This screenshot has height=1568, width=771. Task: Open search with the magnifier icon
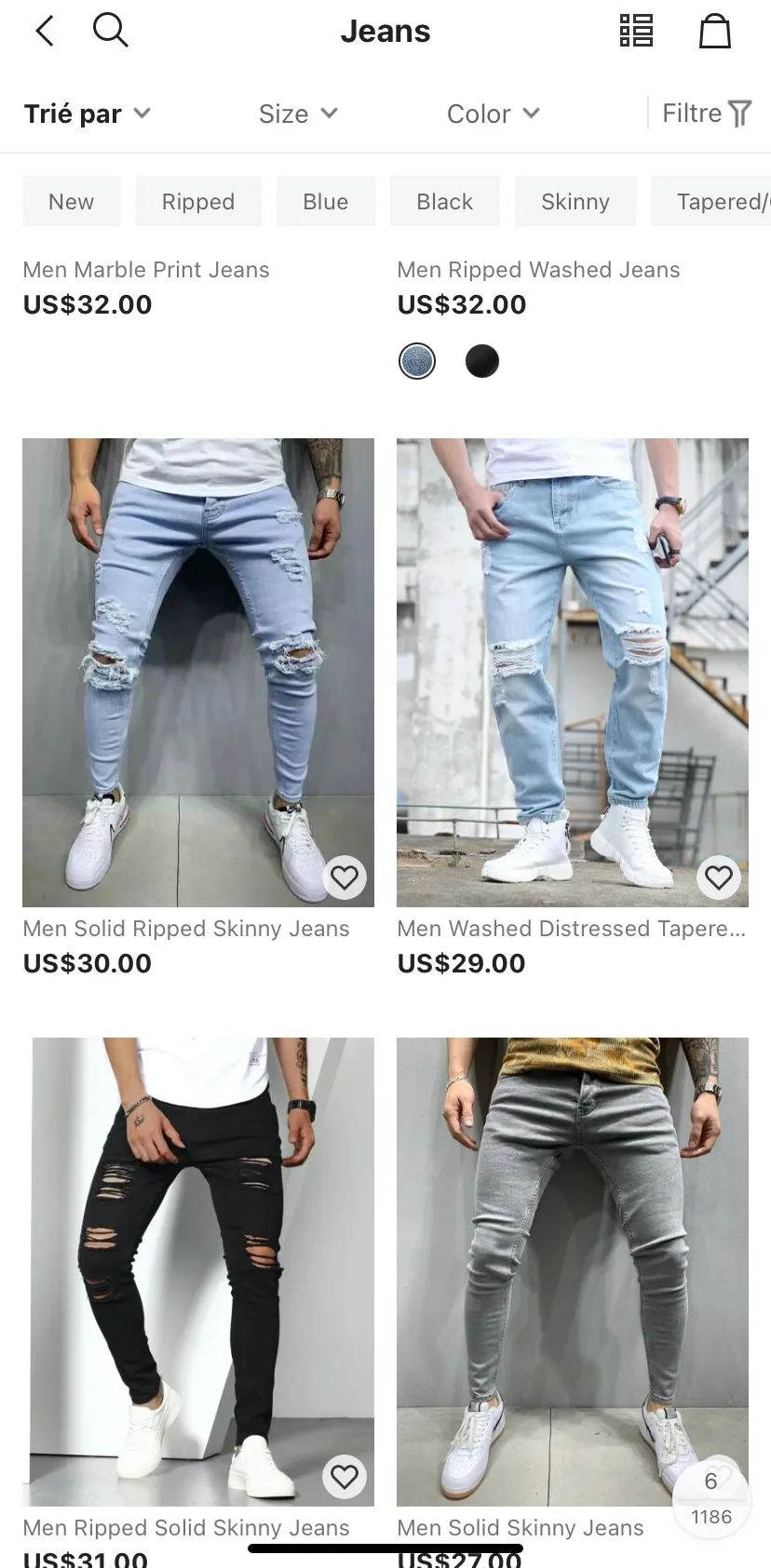[110, 31]
